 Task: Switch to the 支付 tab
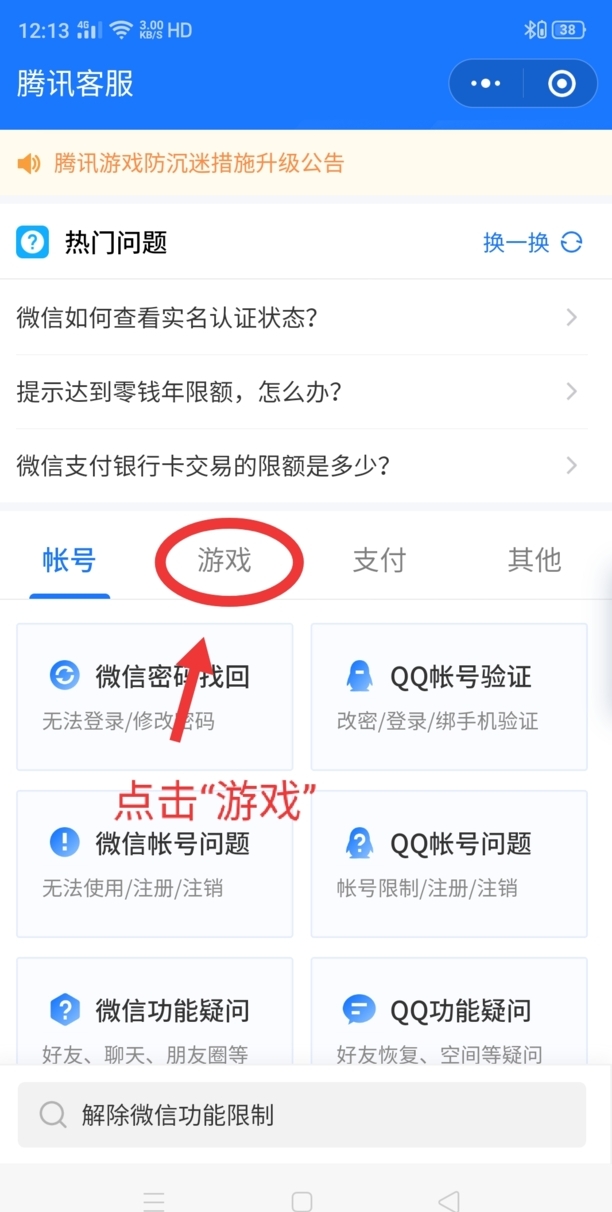pos(379,560)
